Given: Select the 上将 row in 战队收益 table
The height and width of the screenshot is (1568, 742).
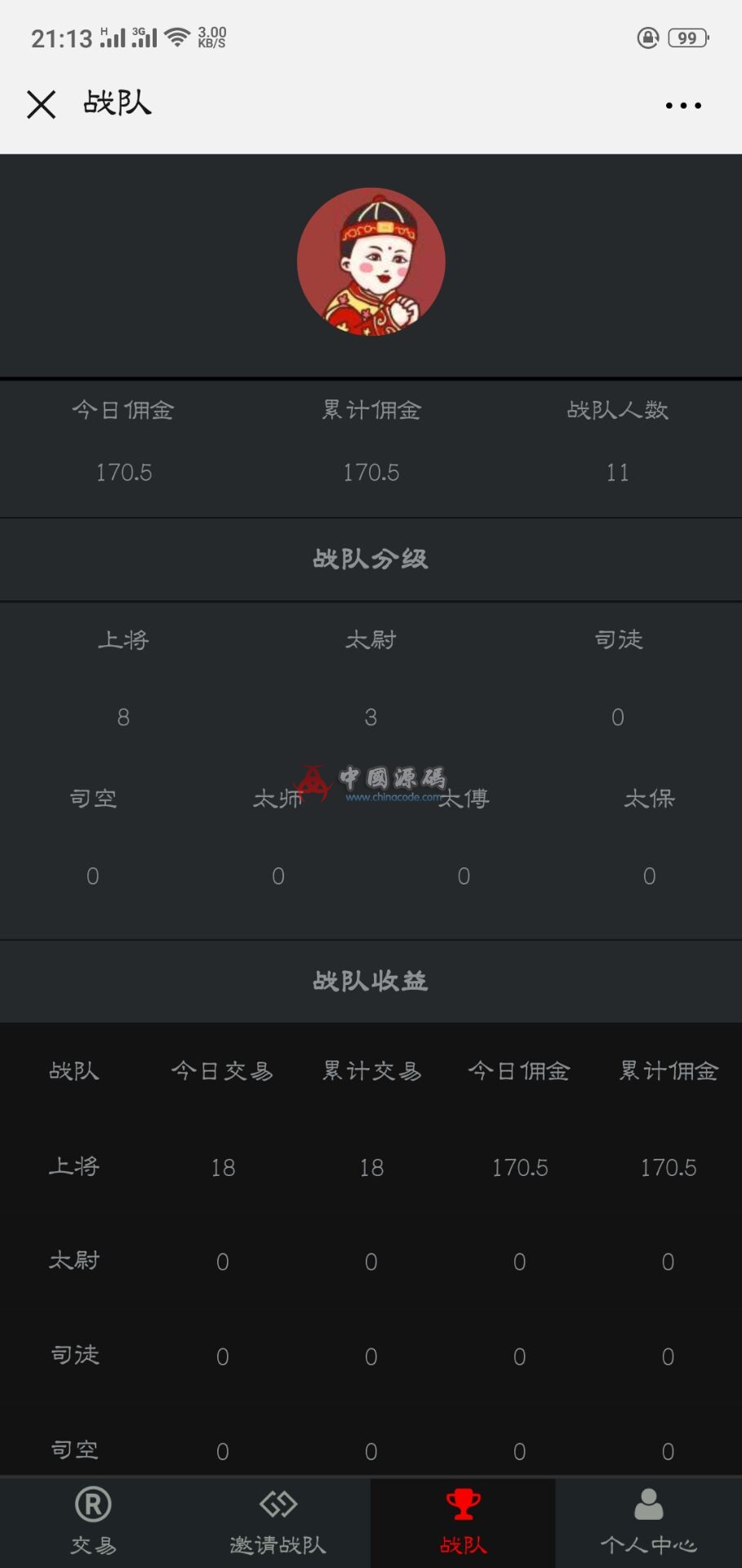Looking at the screenshot, I should click(x=74, y=1166).
